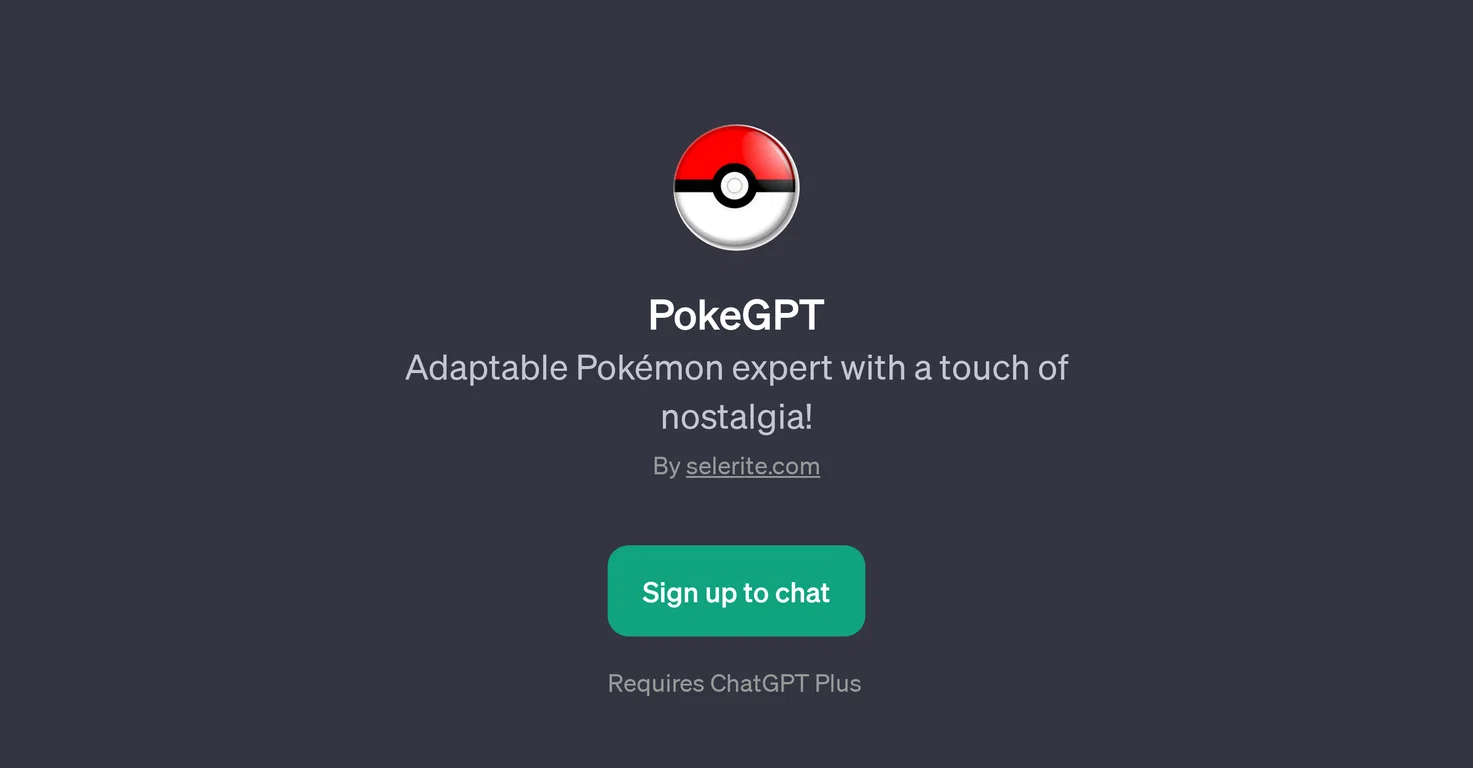
Task: Tap the Sign up to chat button
Action: pyautogui.click(x=736, y=592)
